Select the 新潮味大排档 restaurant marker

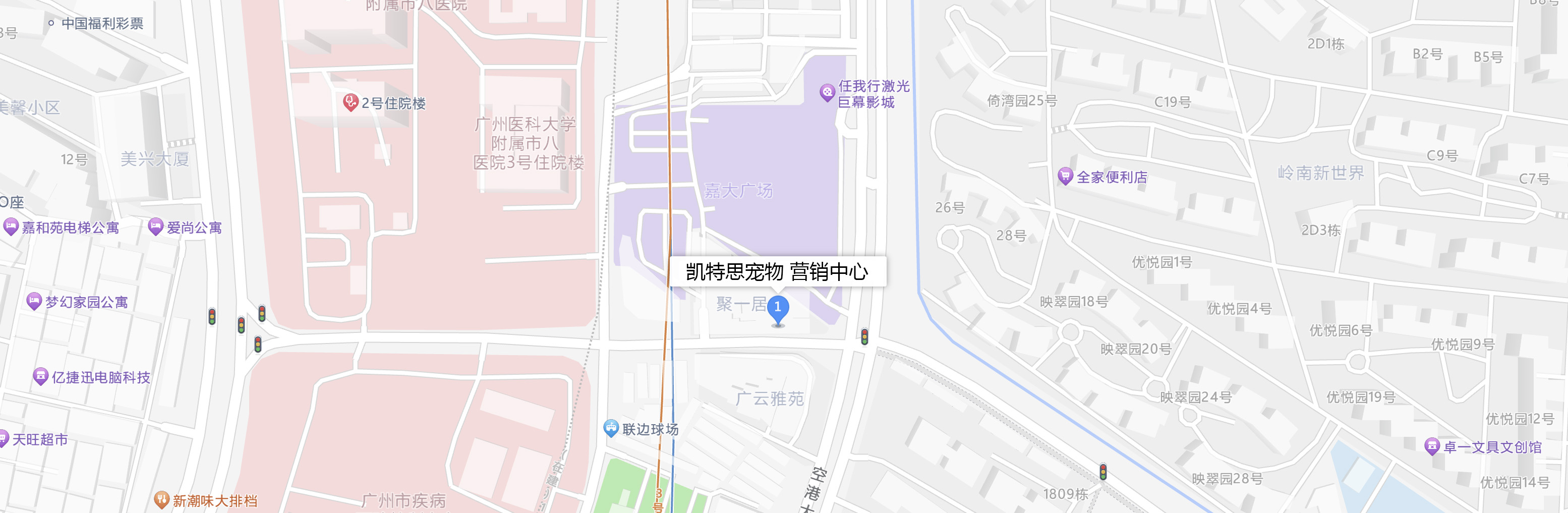(161, 499)
